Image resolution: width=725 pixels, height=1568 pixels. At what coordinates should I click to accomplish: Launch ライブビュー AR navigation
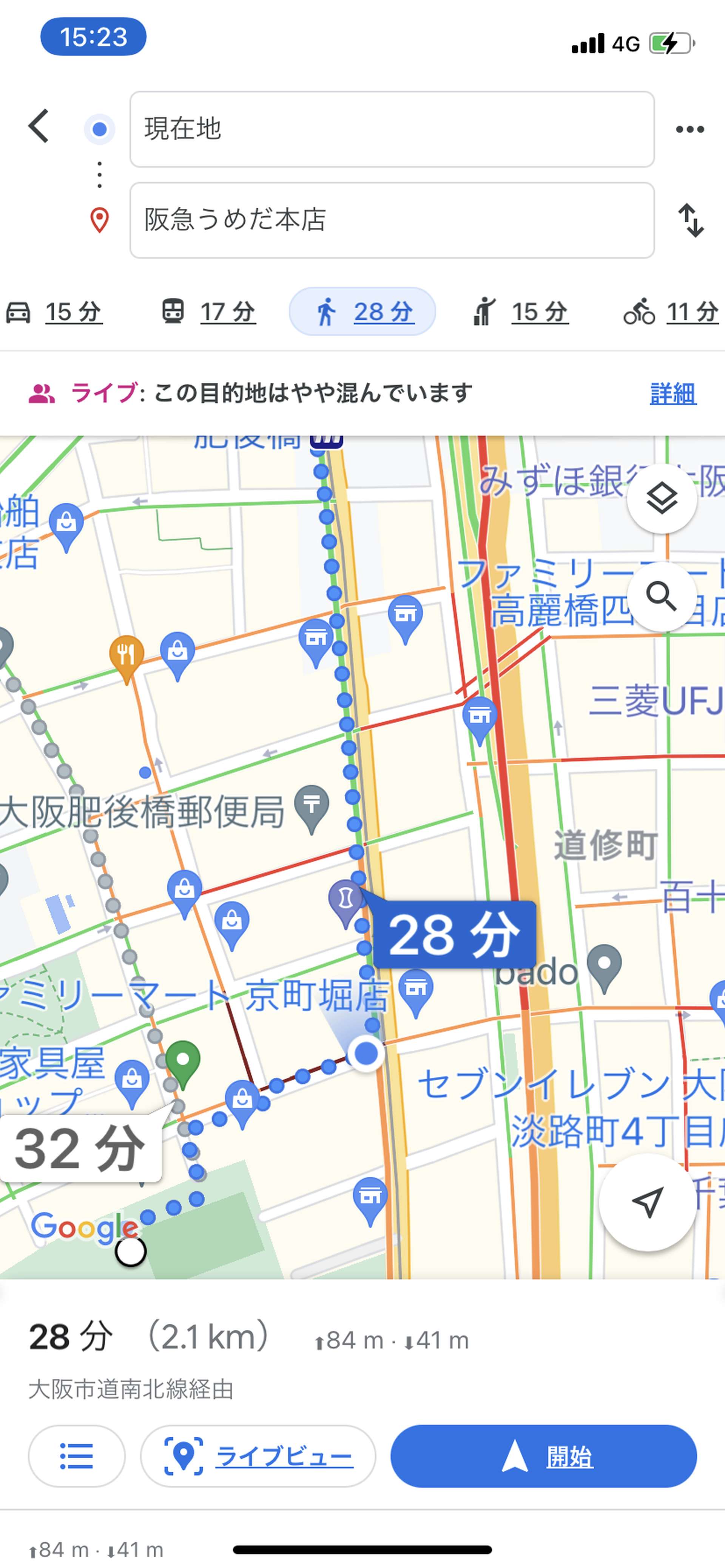click(x=258, y=1457)
